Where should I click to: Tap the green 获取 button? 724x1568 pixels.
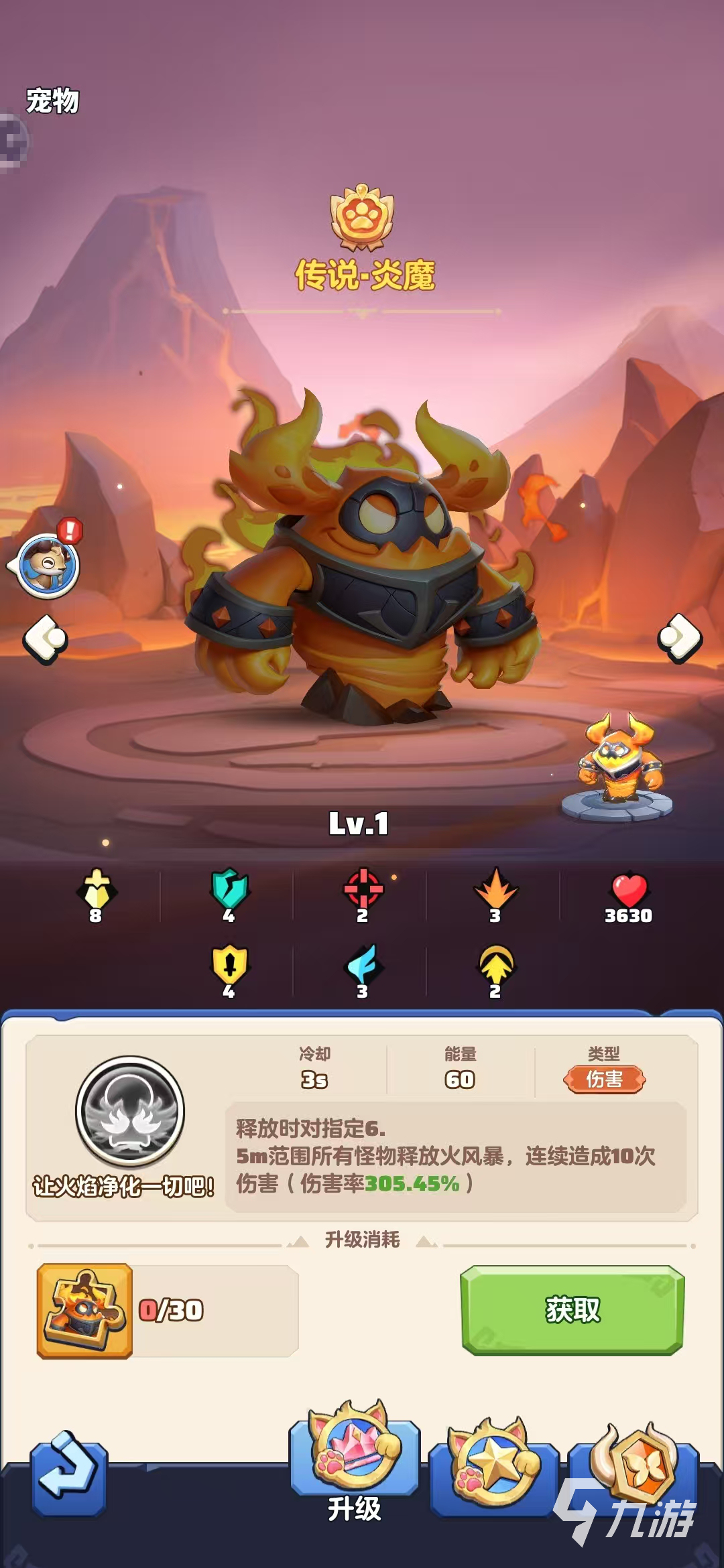[x=572, y=1309]
